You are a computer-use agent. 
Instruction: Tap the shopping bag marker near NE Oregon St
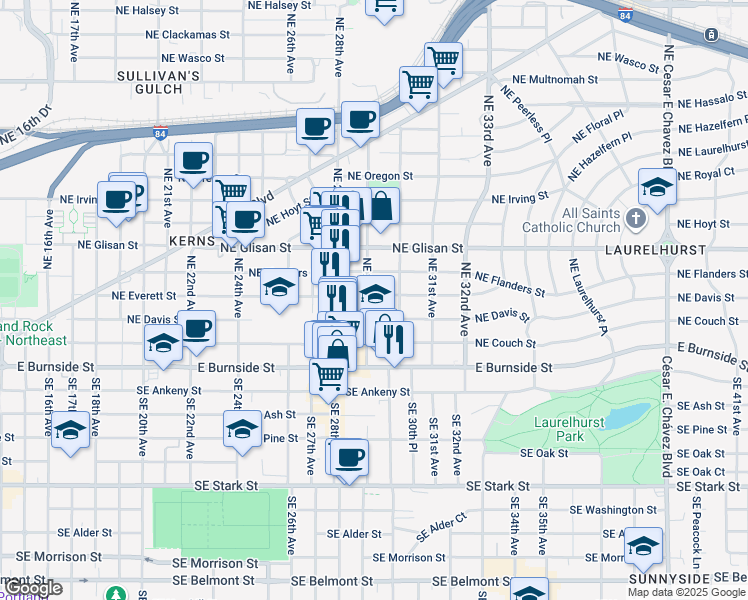(382, 209)
